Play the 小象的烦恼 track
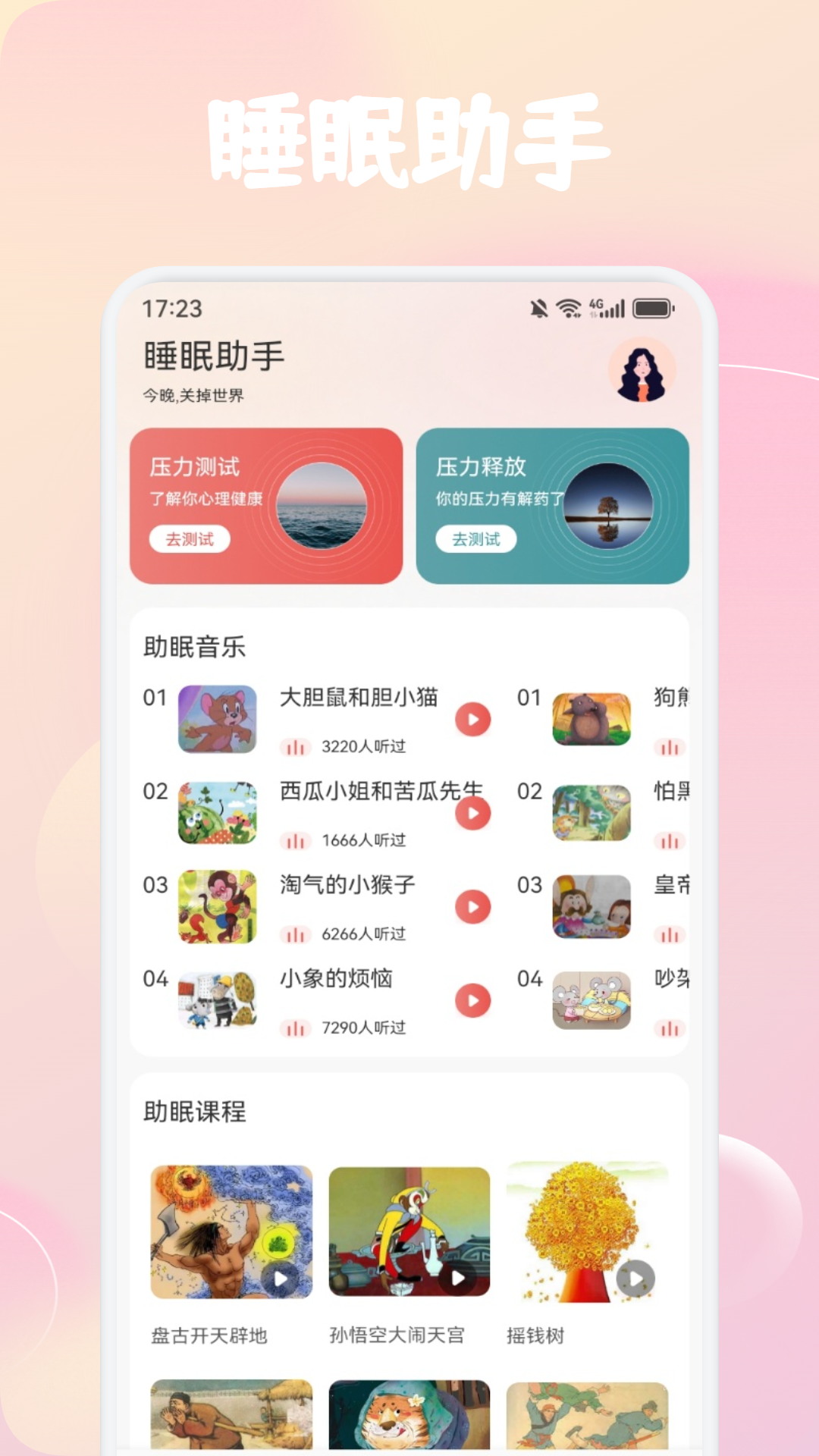This screenshot has width=819, height=1456. point(472,1001)
